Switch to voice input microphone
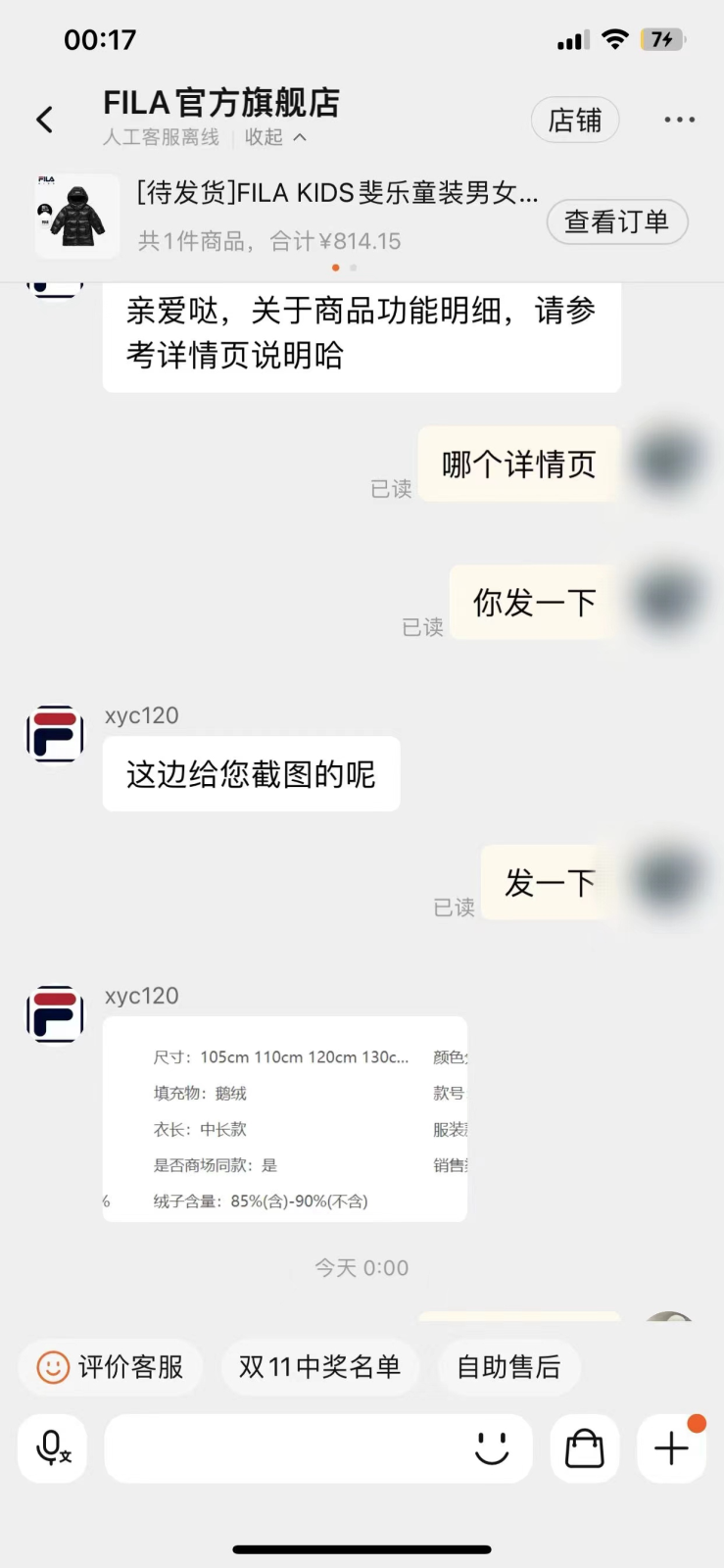The image size is (724, 1568). pos(53,1448)
